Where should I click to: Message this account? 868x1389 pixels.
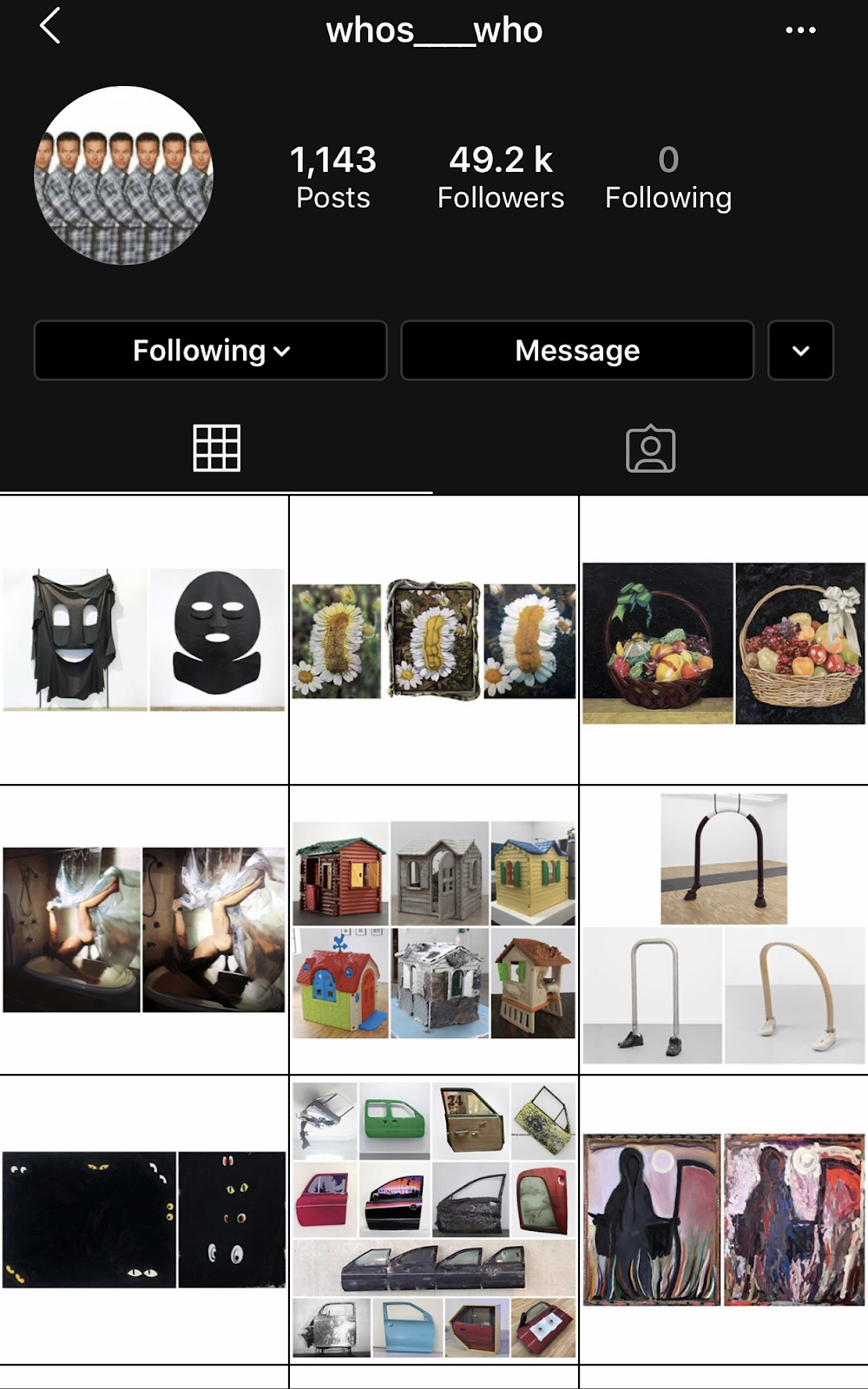click(x=577, y=351)
